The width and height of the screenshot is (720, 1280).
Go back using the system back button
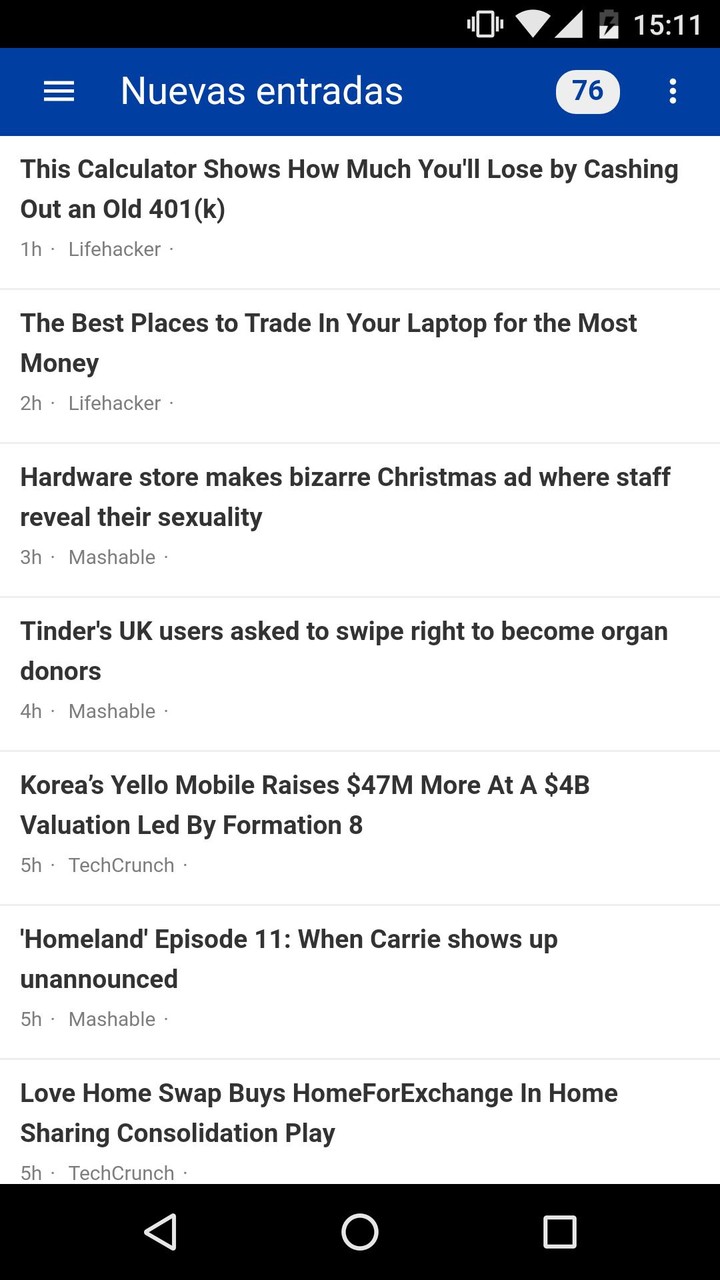point(160,1232)
